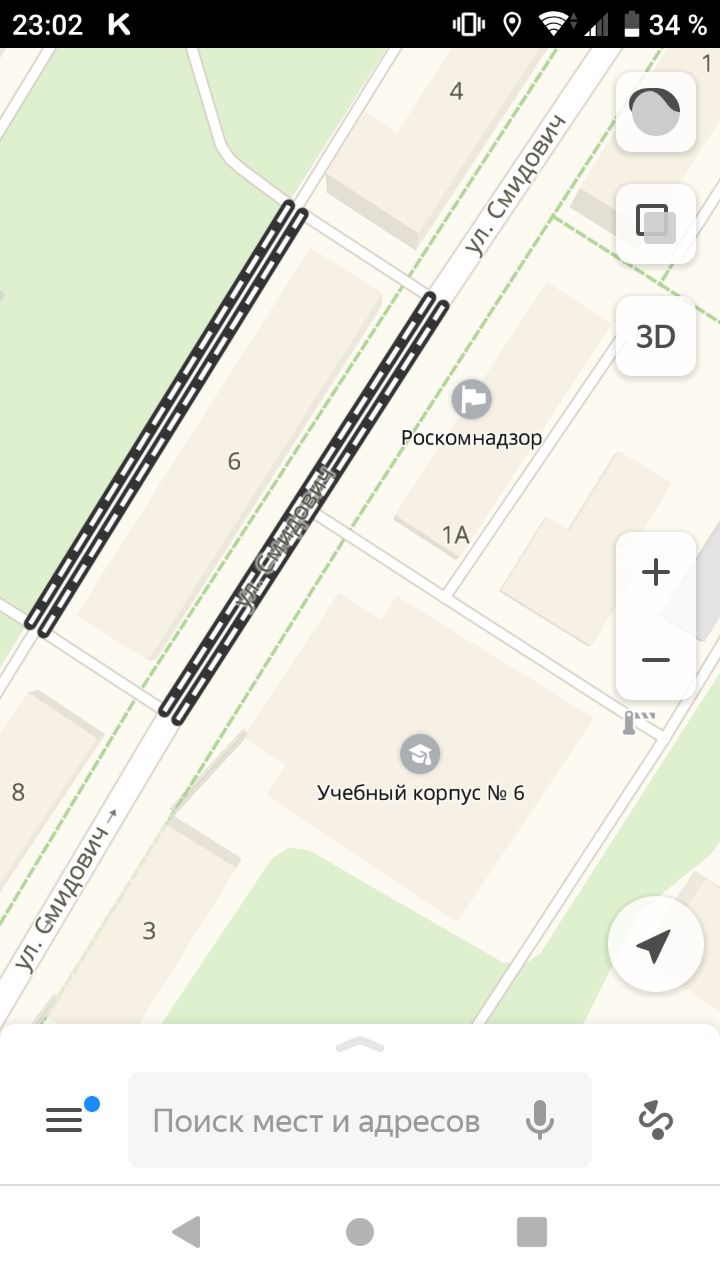
Task: Select the Роскомнадзор place marker
Action: [x=471, y=399]
